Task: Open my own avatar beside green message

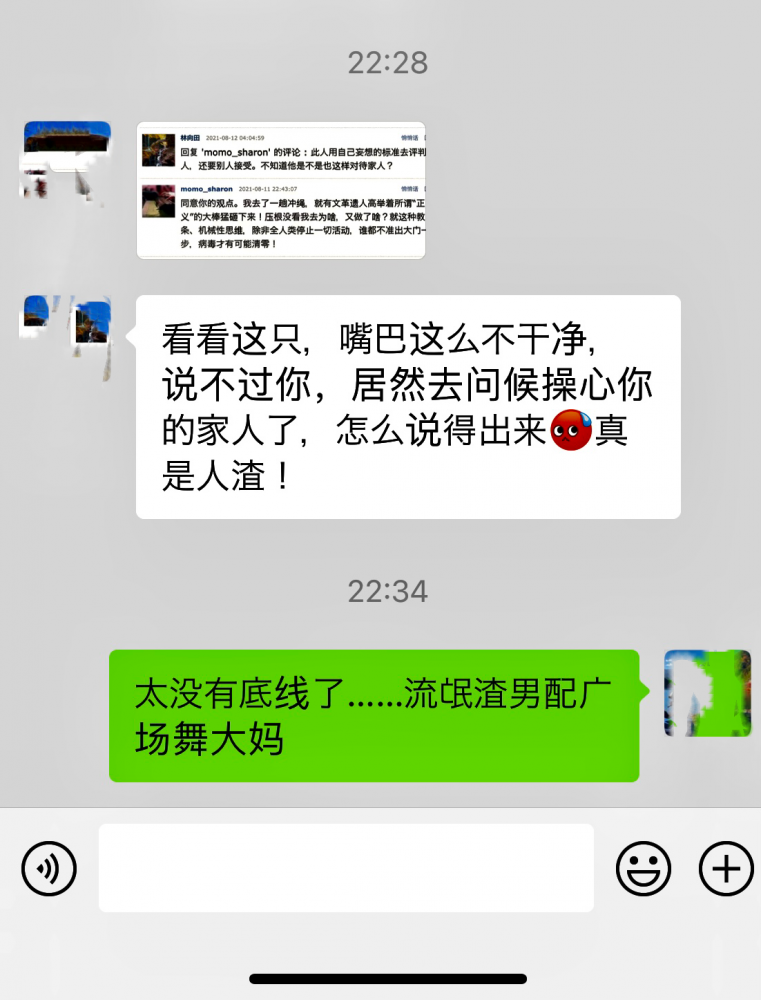Action: click(x=707, y=693)
